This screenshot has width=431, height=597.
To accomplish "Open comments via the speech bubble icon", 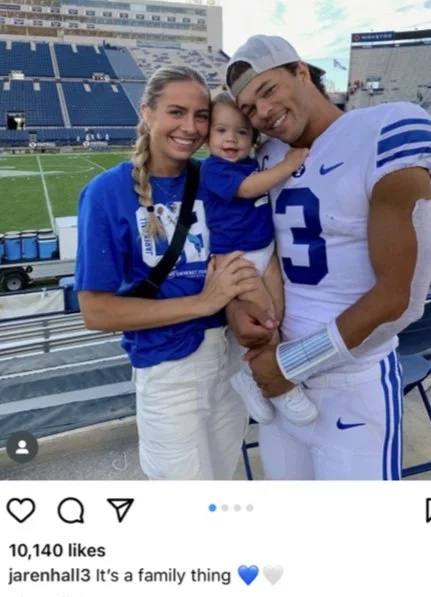I will coord(71,510).
